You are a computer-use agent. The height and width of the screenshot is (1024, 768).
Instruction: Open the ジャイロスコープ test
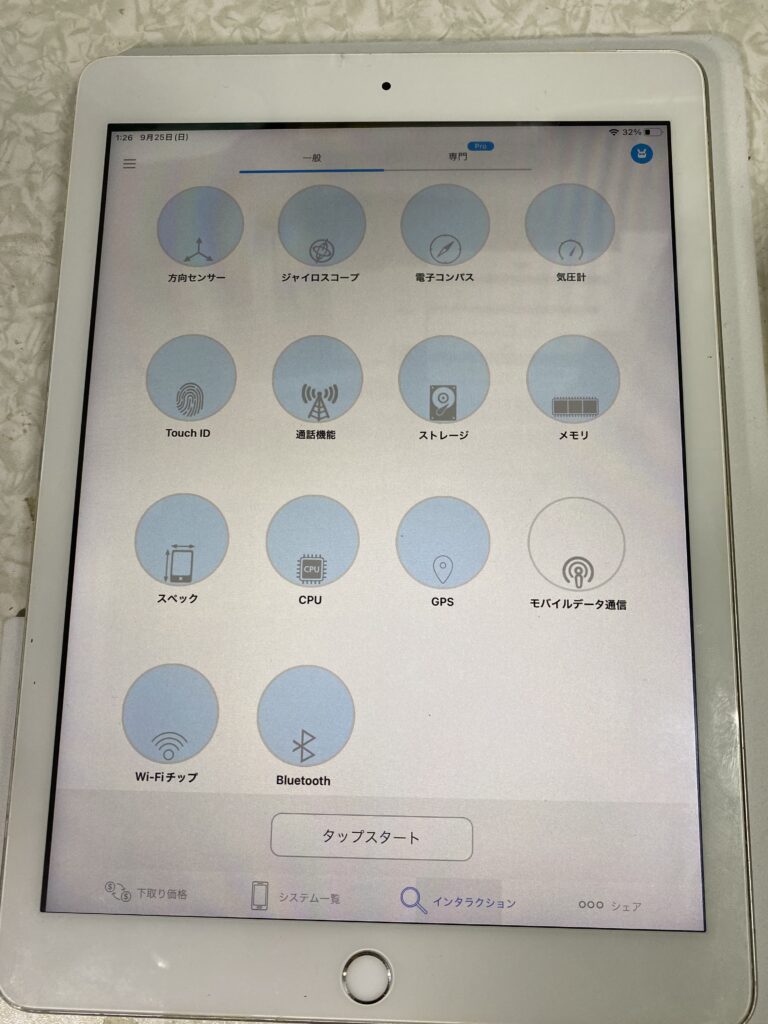point(321,227)
